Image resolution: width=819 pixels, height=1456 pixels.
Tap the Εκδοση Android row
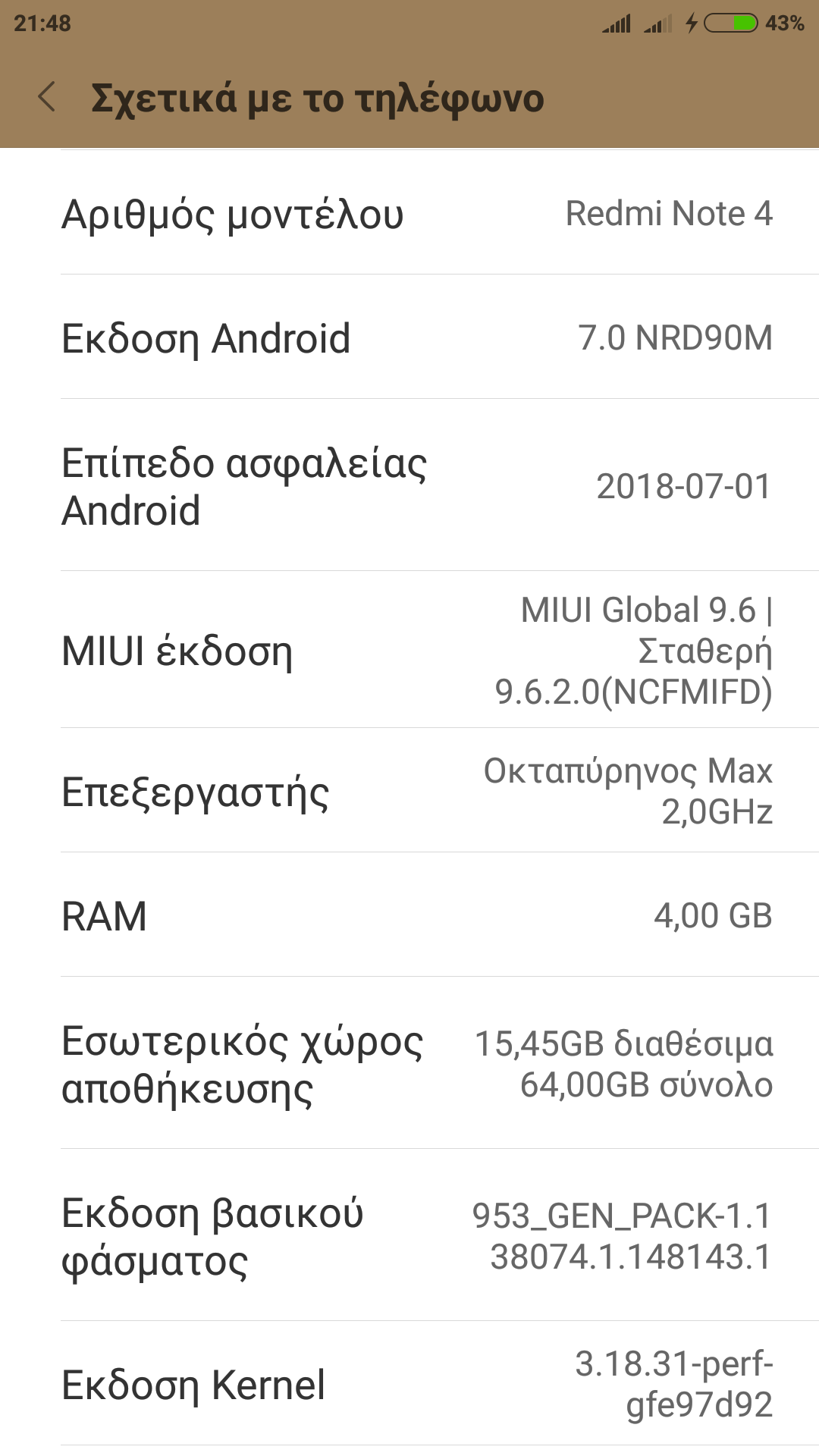coord(409,337)
